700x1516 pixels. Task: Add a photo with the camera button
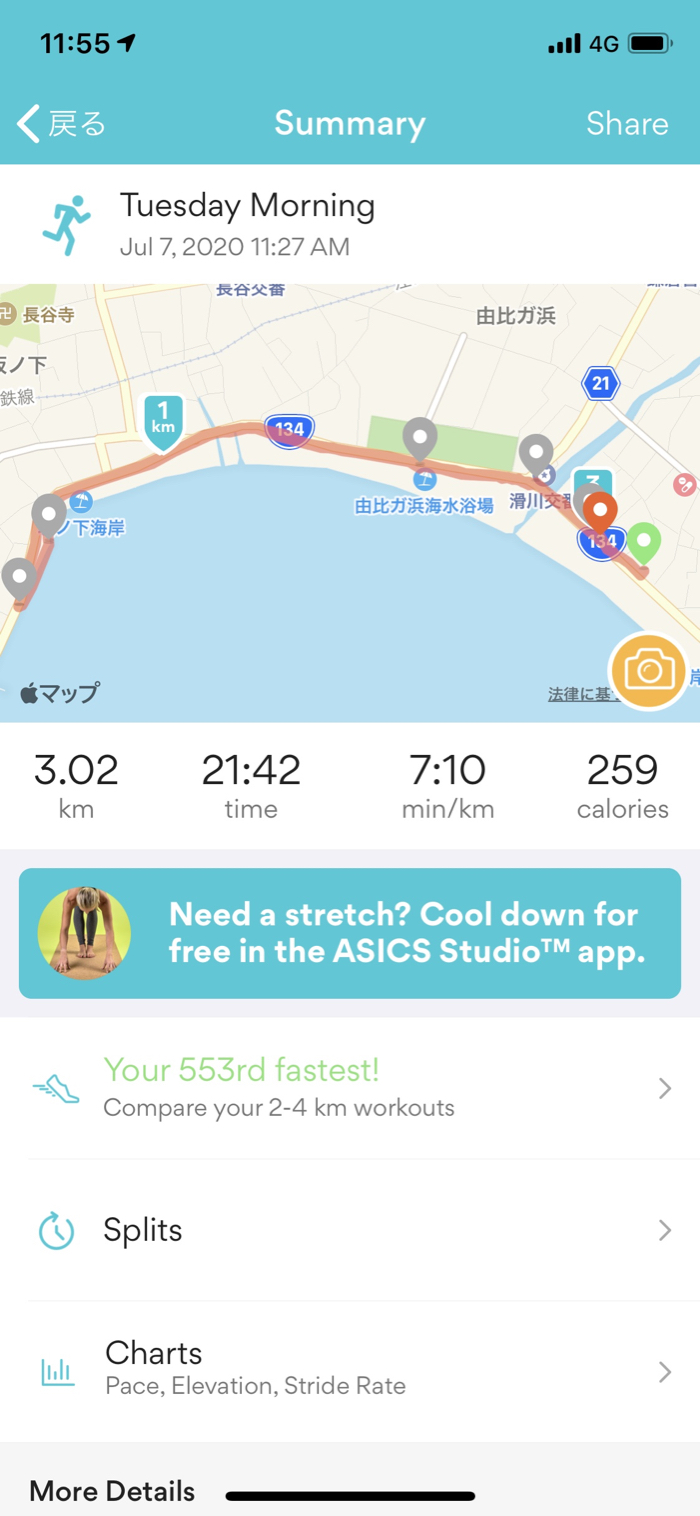click(x=648, y=670)
